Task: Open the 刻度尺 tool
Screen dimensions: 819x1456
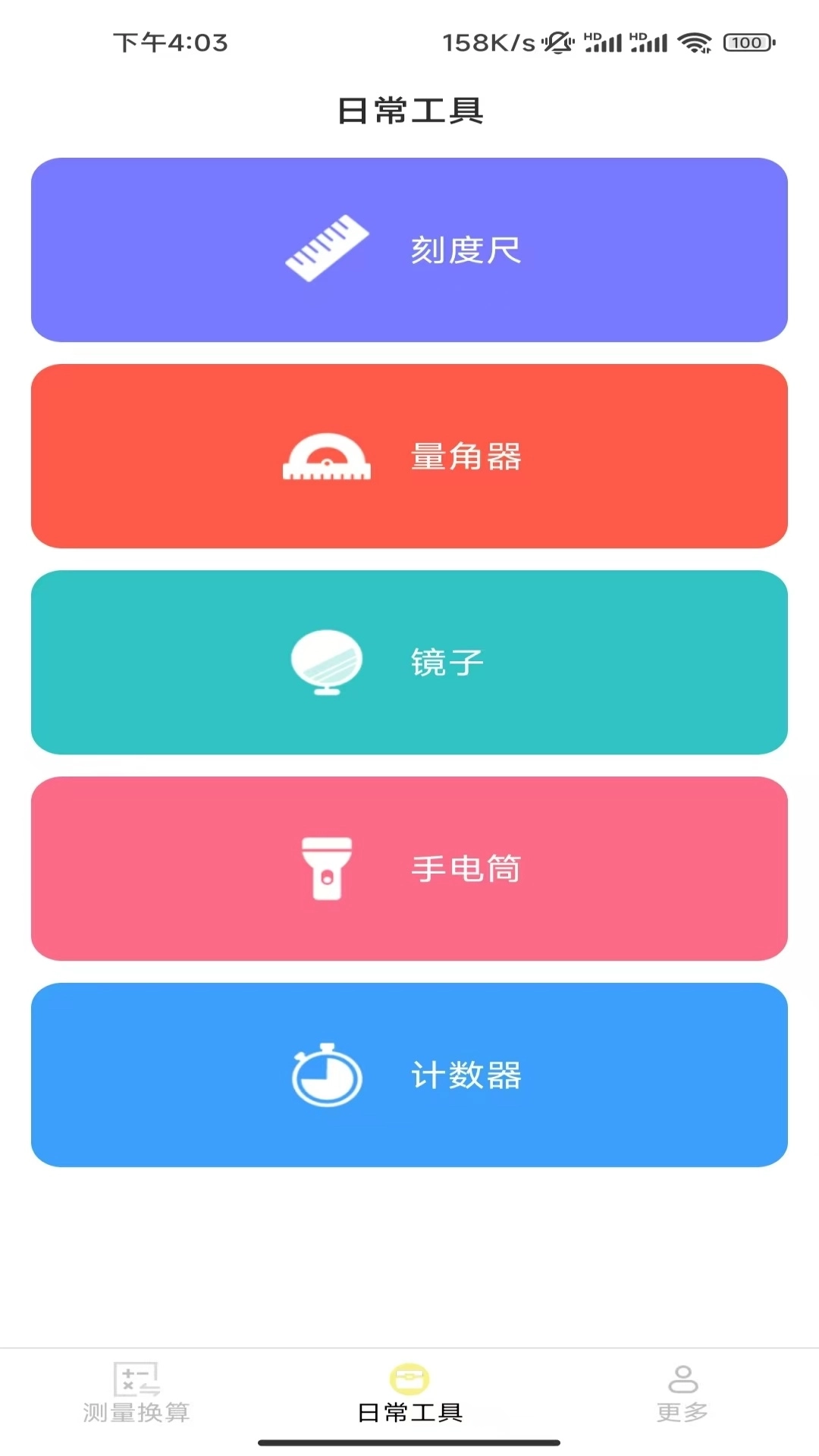Action: (409, 250)
